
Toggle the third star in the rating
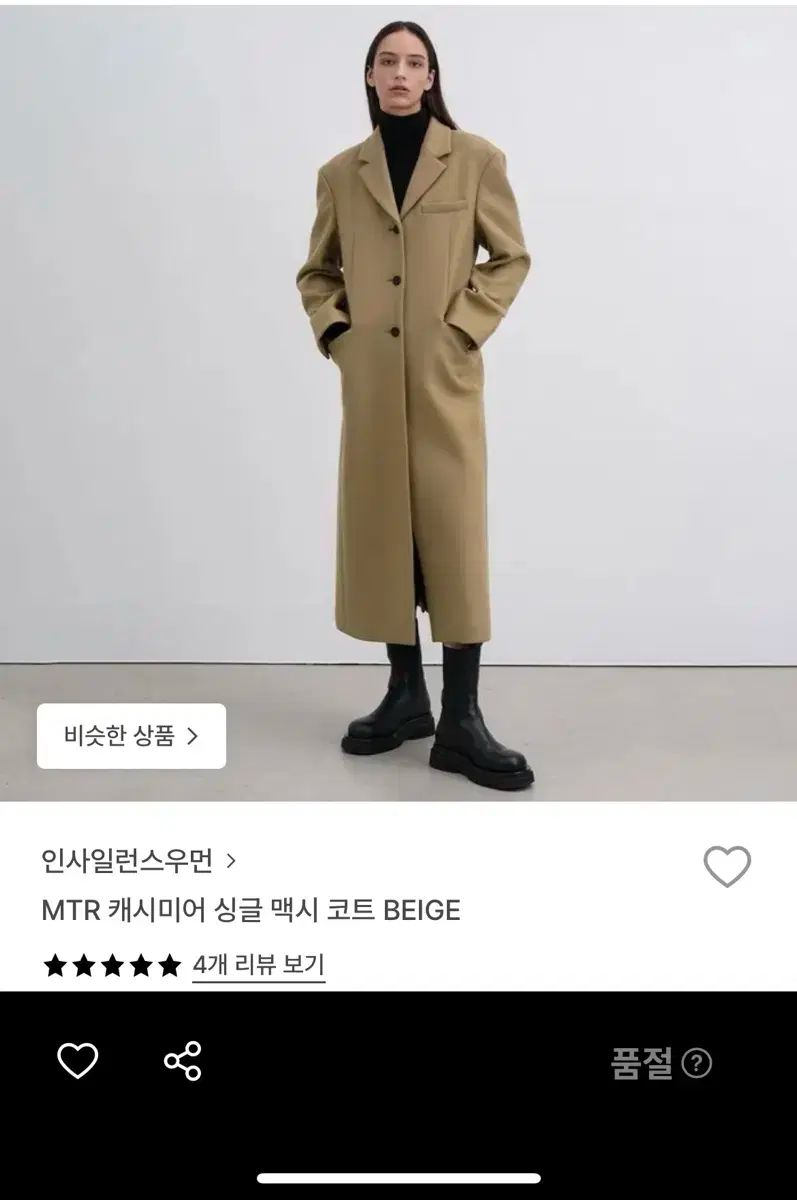tap(111, 967)
